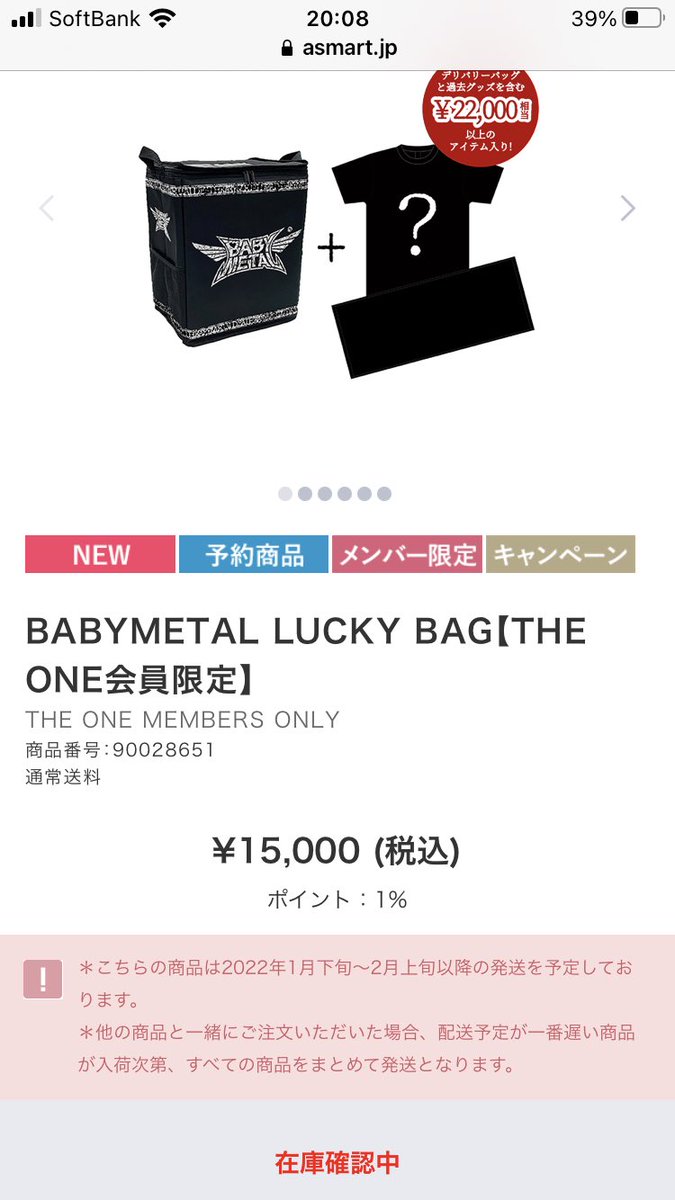Tap the 在庫確認中 stock status button
This screenshot has width=675, height=1200.
[x=337, y=1162]
